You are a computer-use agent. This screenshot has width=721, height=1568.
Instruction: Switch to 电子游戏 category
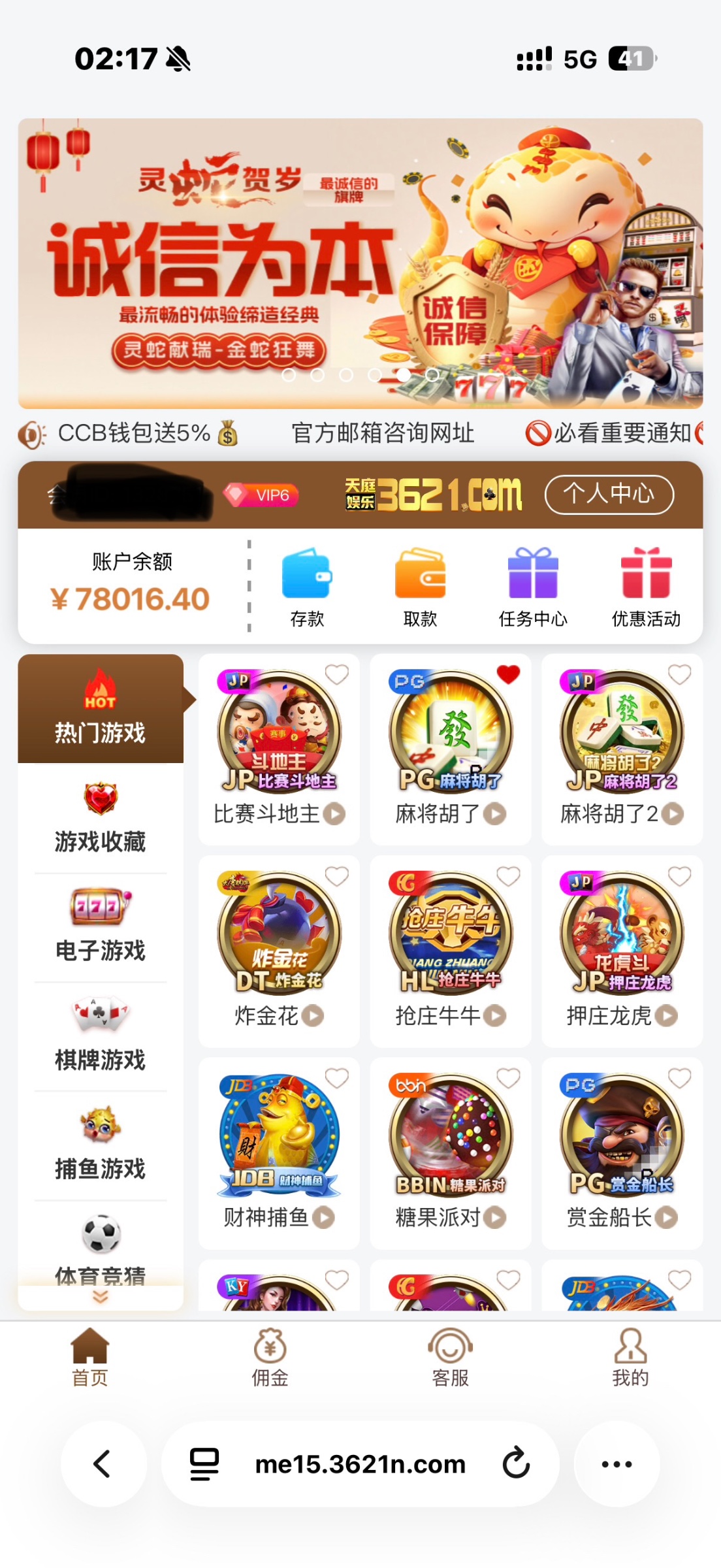(100, 926)
